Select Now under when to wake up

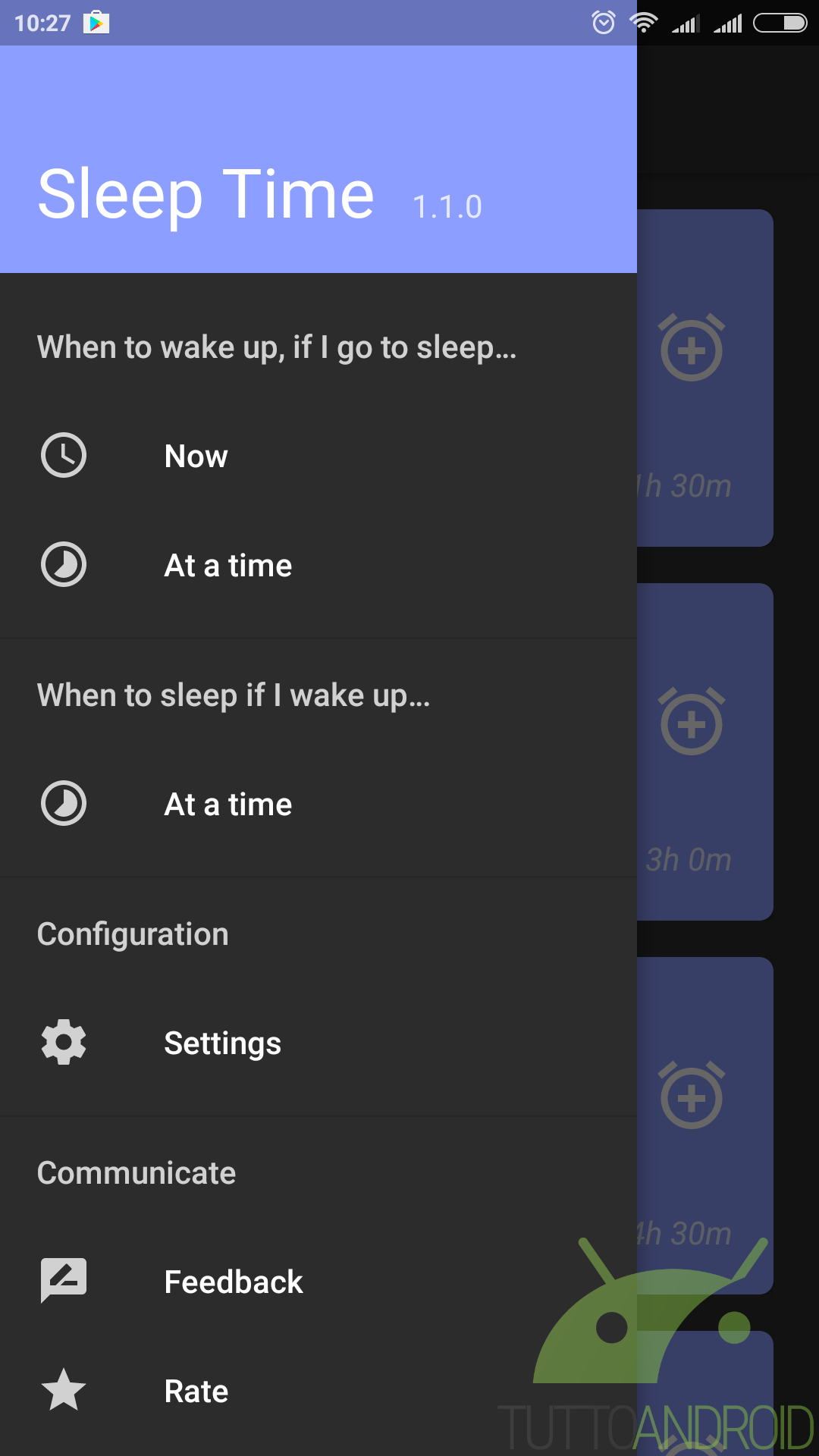click(x=318, y=456)
